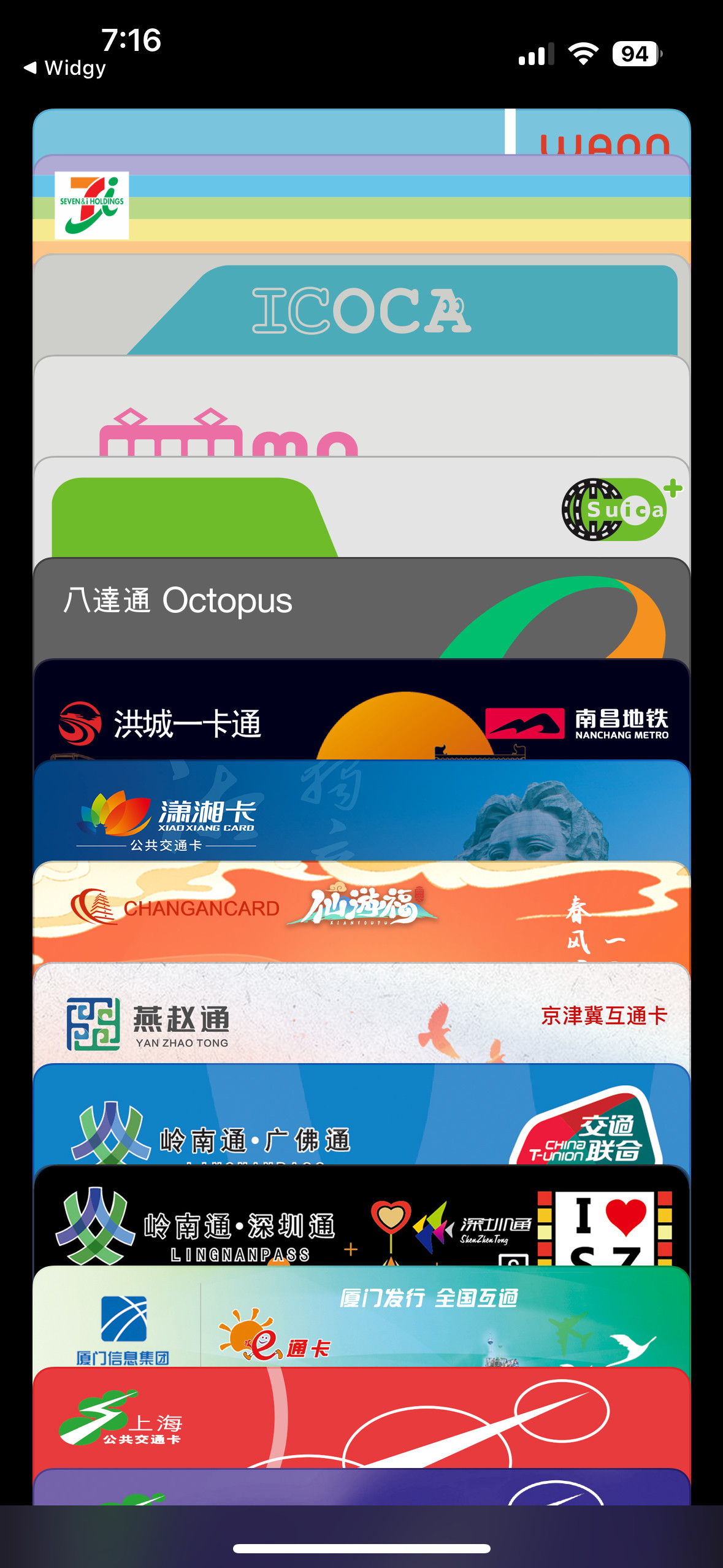Open the purple card at the bottom

pos(362,1488)
